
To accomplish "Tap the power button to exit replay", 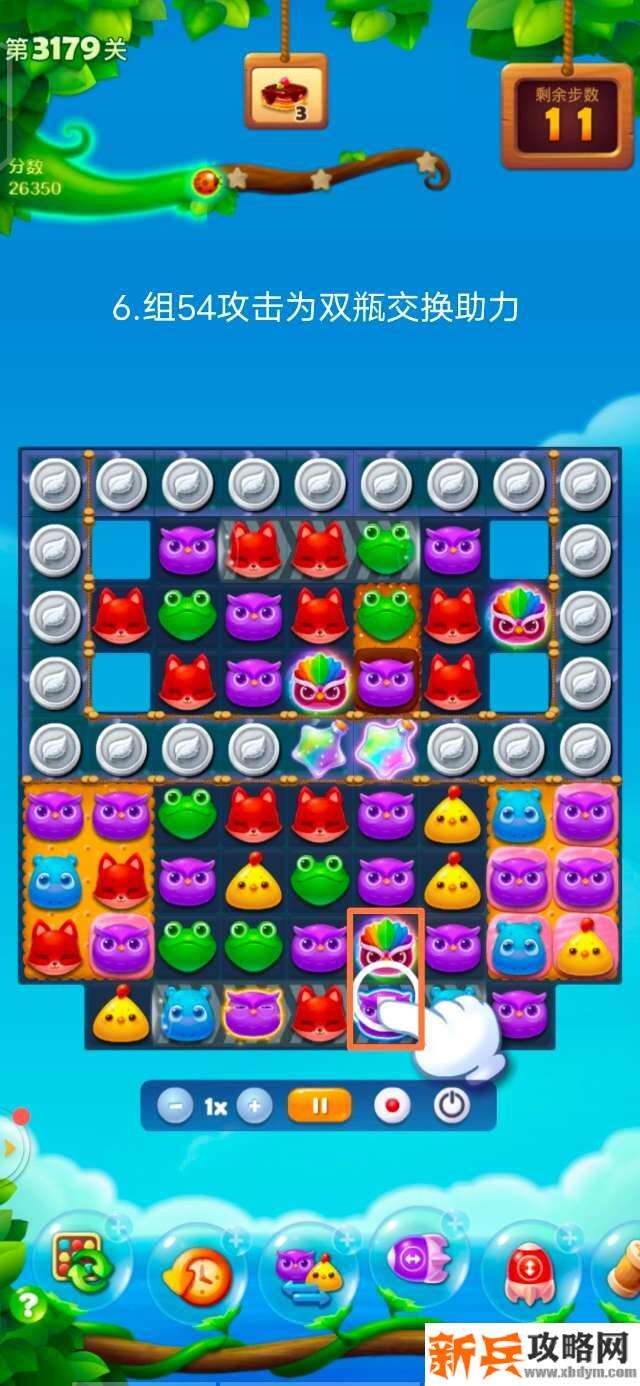I will click(x=452, y=1107).
